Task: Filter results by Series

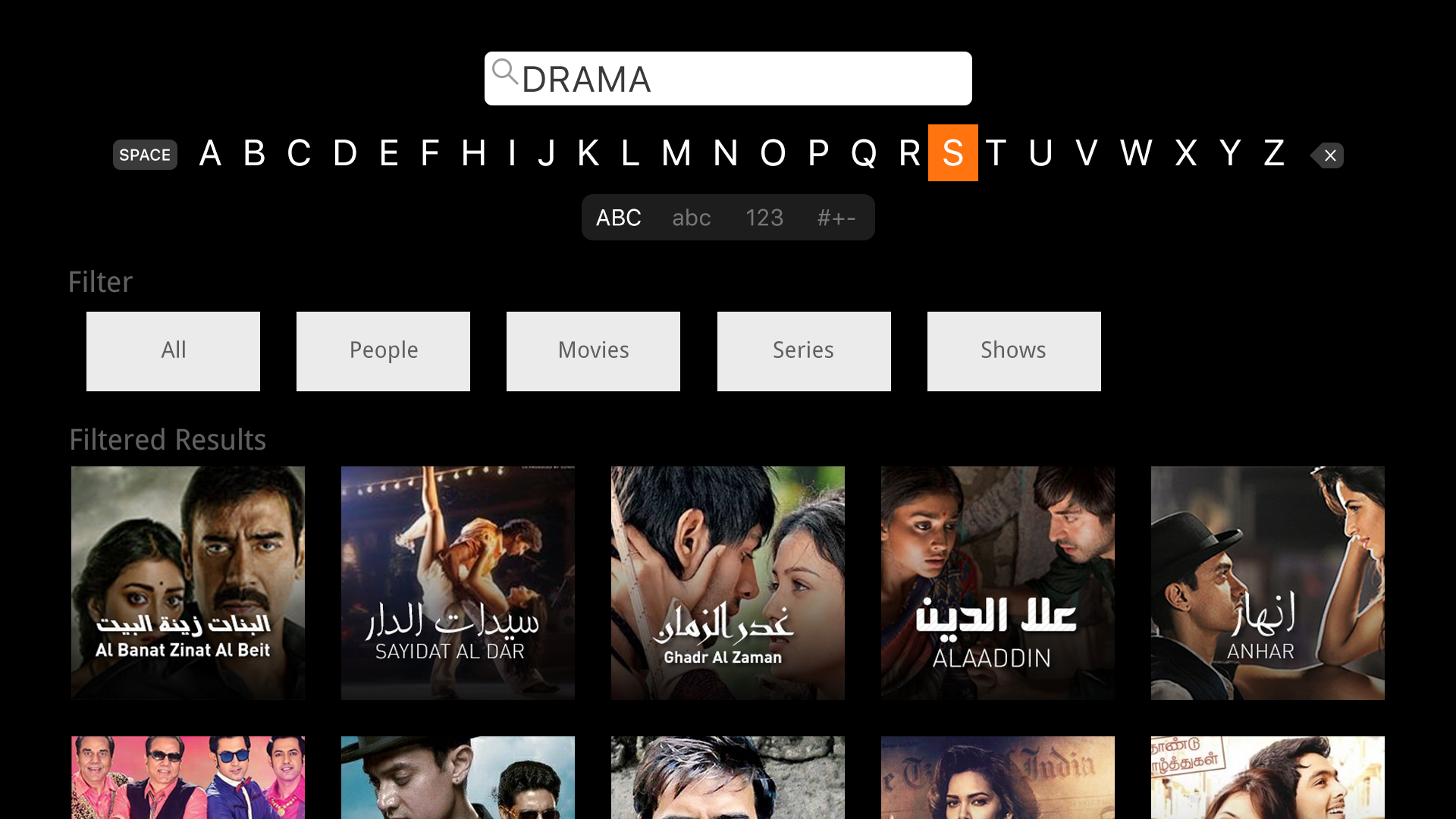Action: click(804, 351)
